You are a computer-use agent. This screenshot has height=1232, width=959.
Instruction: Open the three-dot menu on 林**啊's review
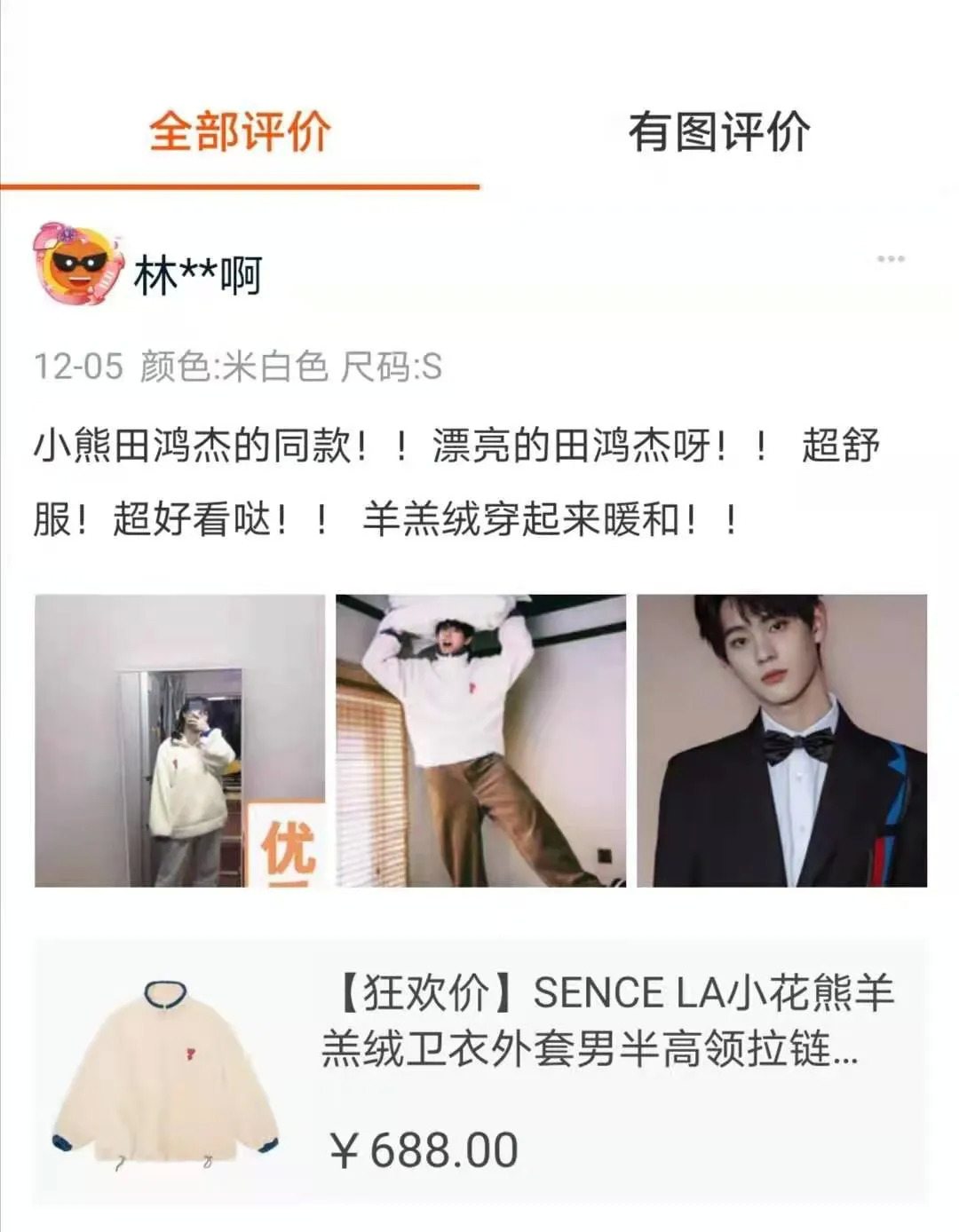point(890,259)
